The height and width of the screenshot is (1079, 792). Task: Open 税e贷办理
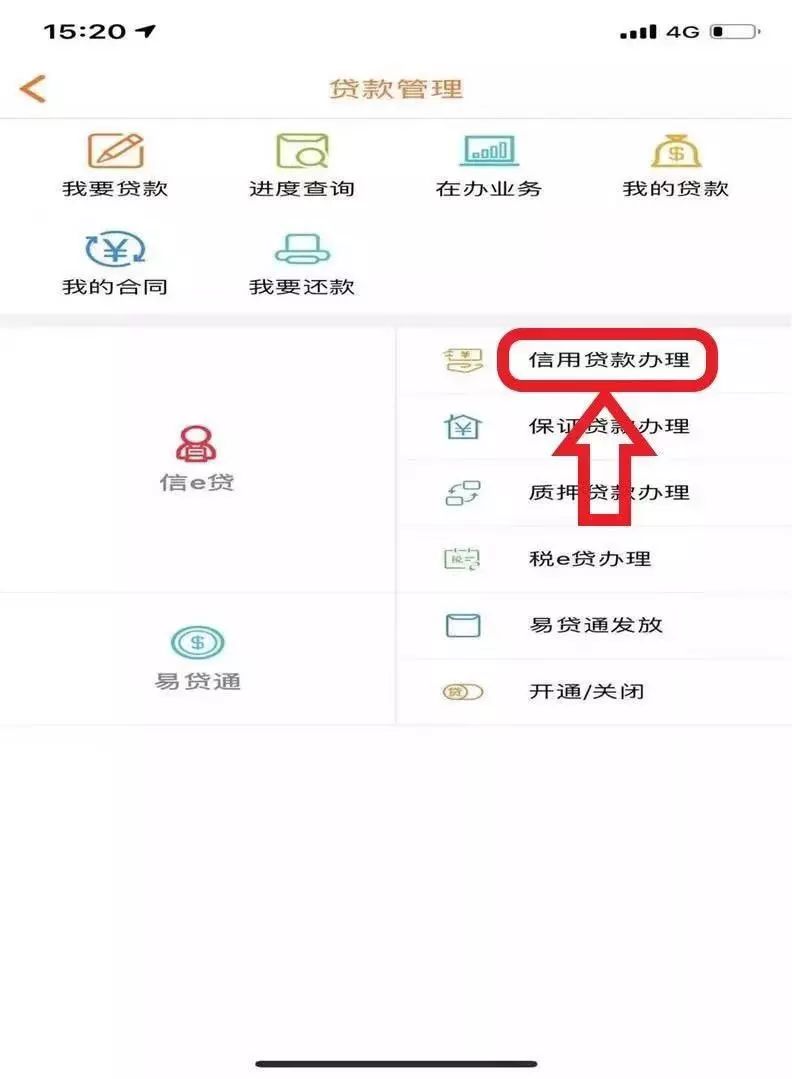pyautogui.click(x=590, y=558)
